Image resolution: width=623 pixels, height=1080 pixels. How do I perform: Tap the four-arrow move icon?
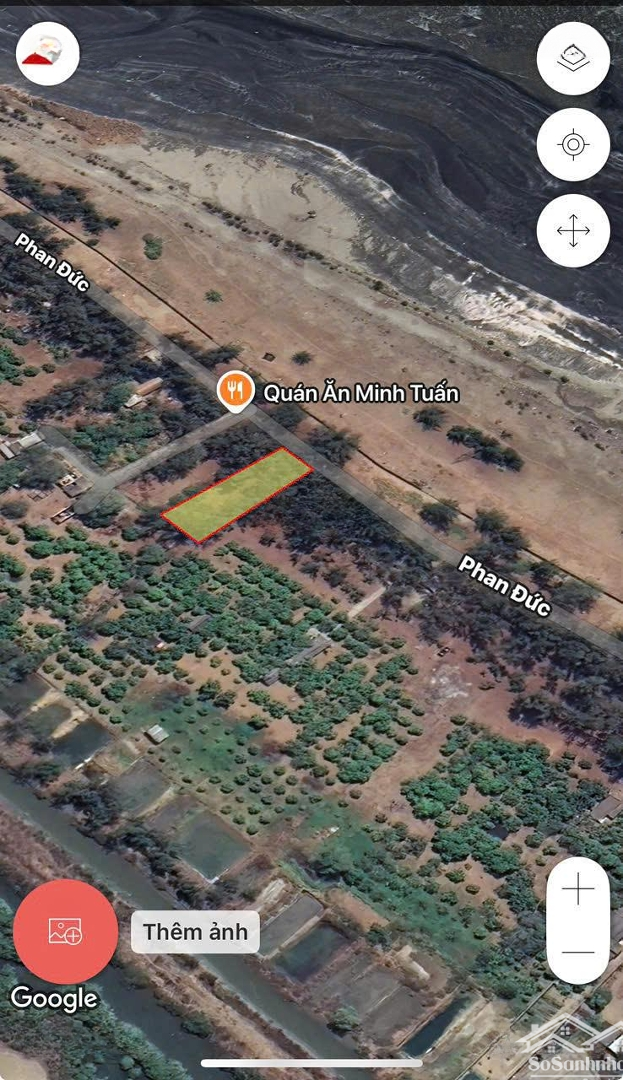(573, 231)
